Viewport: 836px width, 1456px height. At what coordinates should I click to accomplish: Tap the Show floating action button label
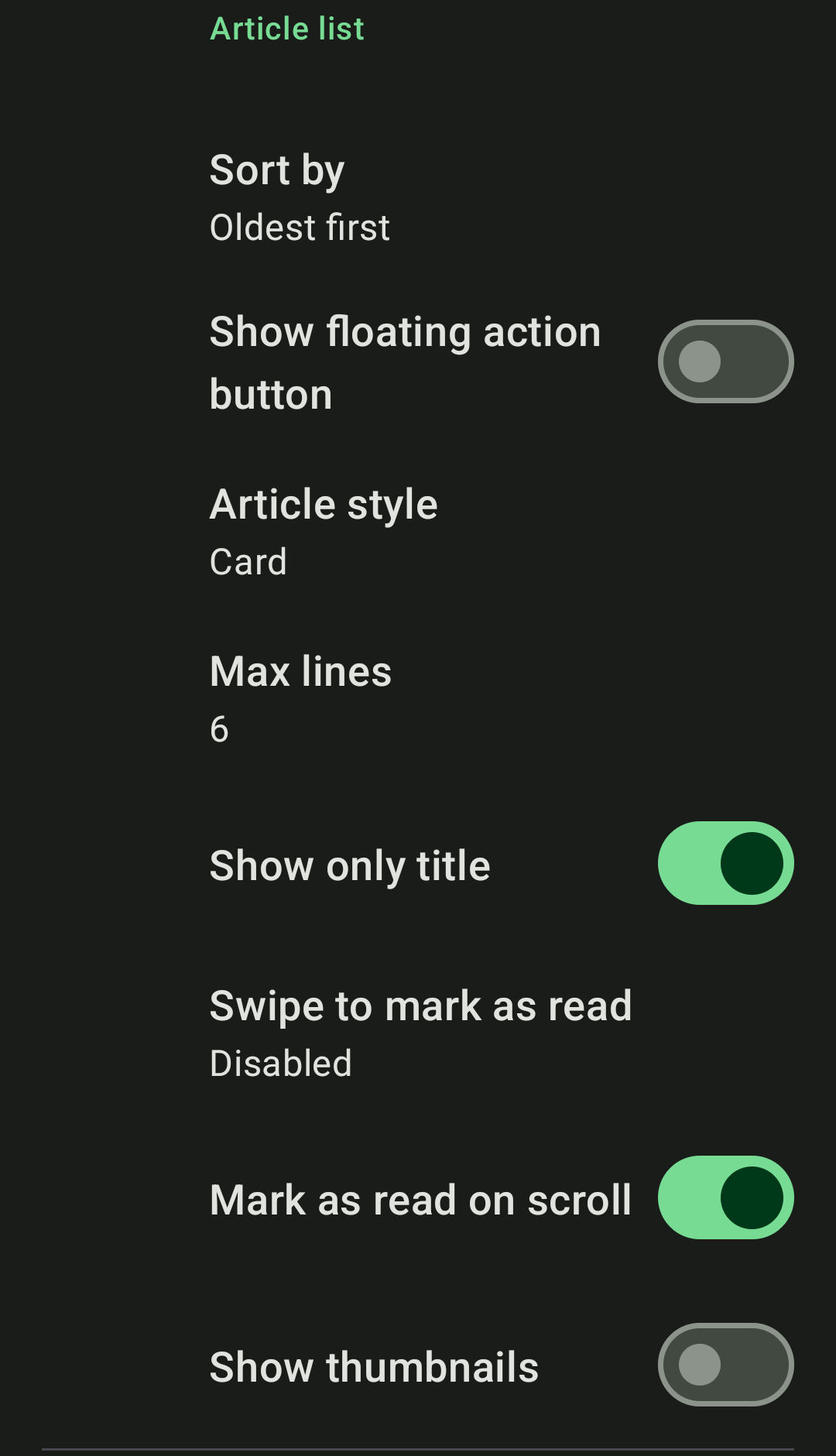(x=405, y=362)
